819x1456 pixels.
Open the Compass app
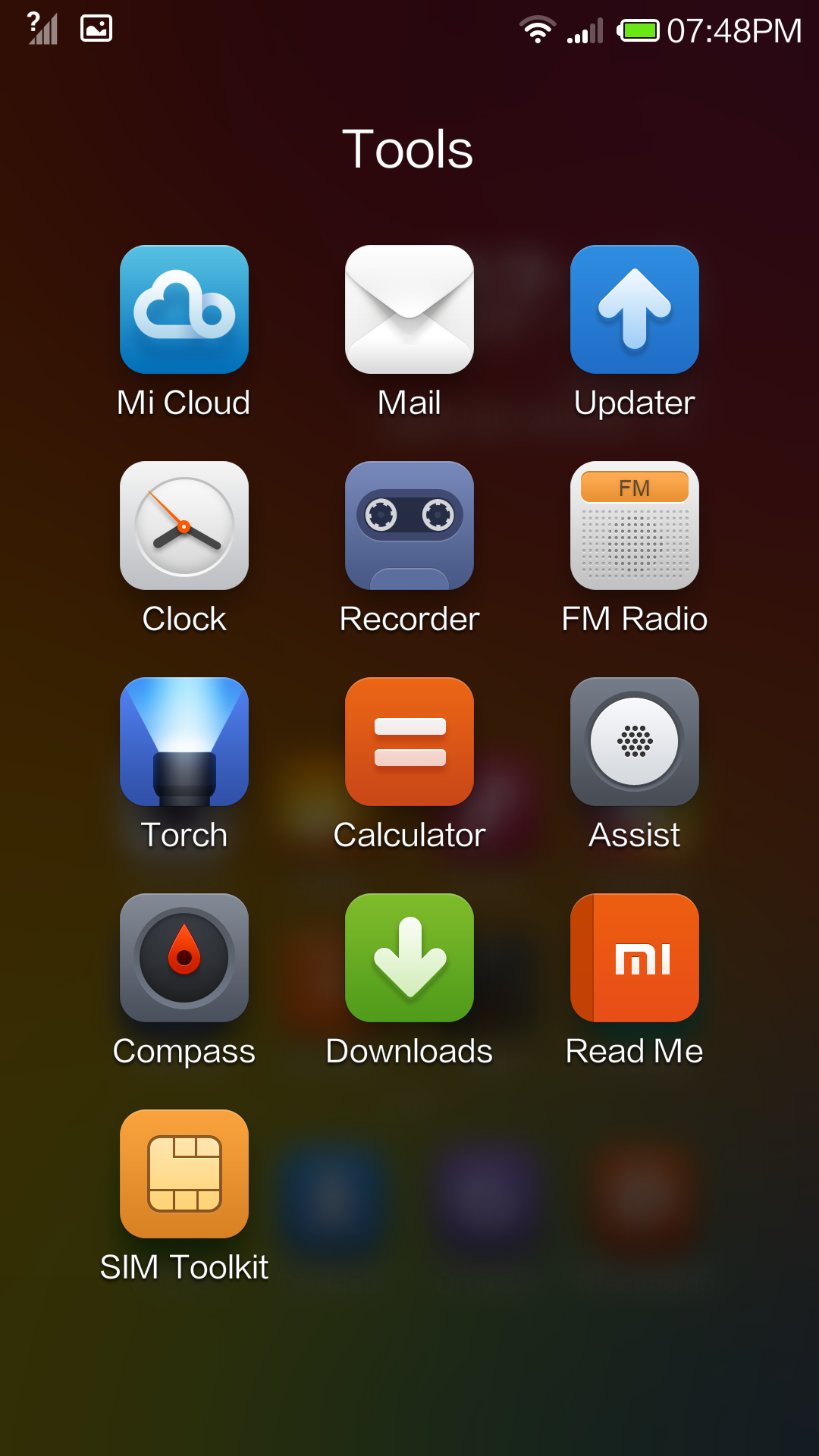point(184,958)
